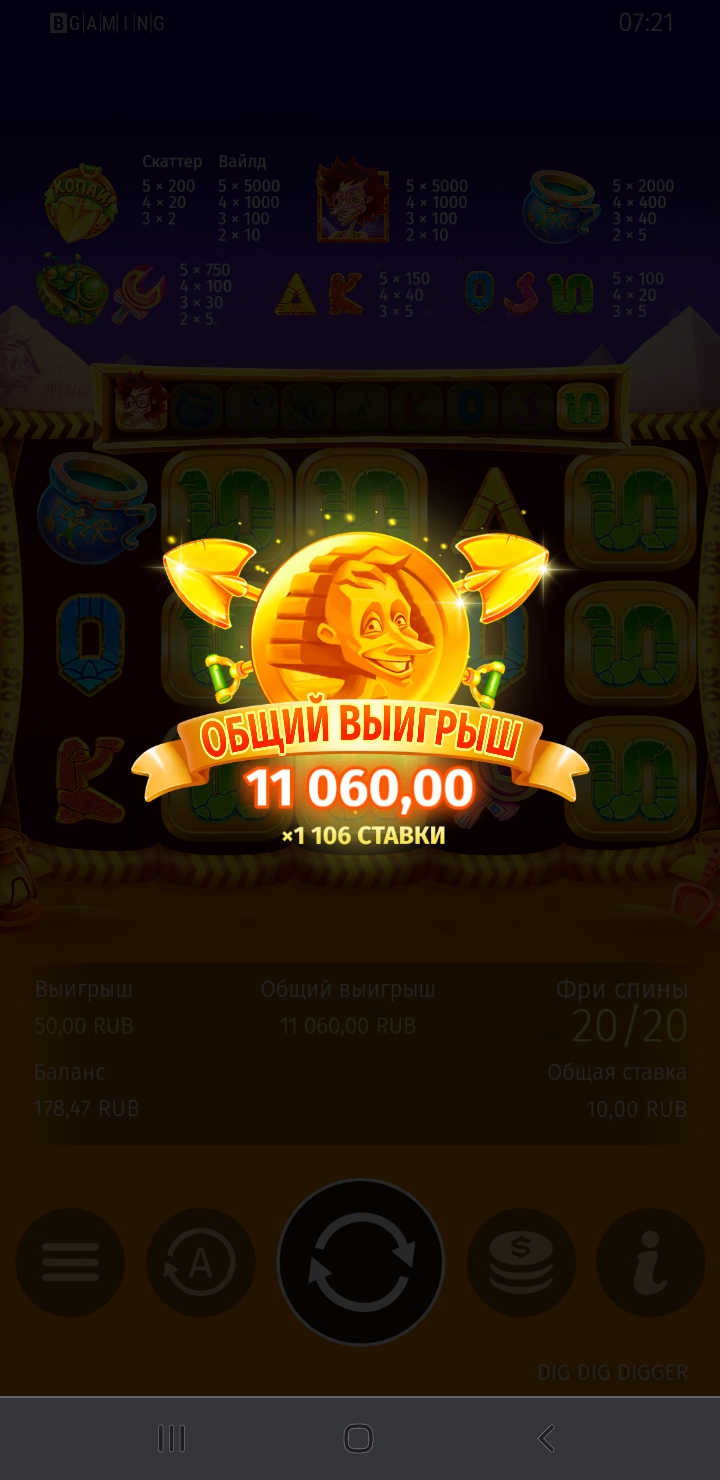Go back with the system back button
Screen dimensions: 720x1480
click(546, 1438)
